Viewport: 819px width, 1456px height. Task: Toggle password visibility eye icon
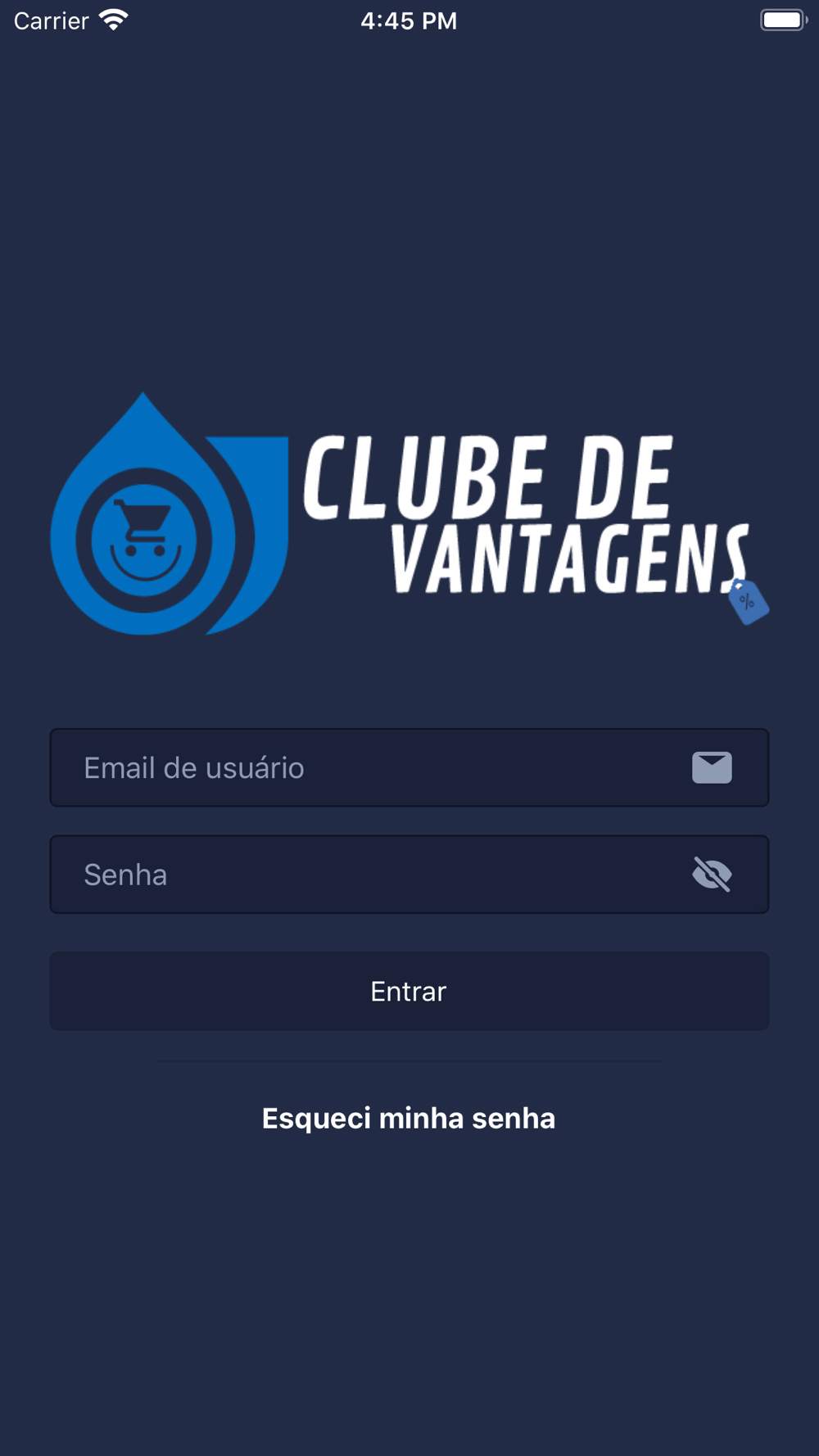[712, 875]
